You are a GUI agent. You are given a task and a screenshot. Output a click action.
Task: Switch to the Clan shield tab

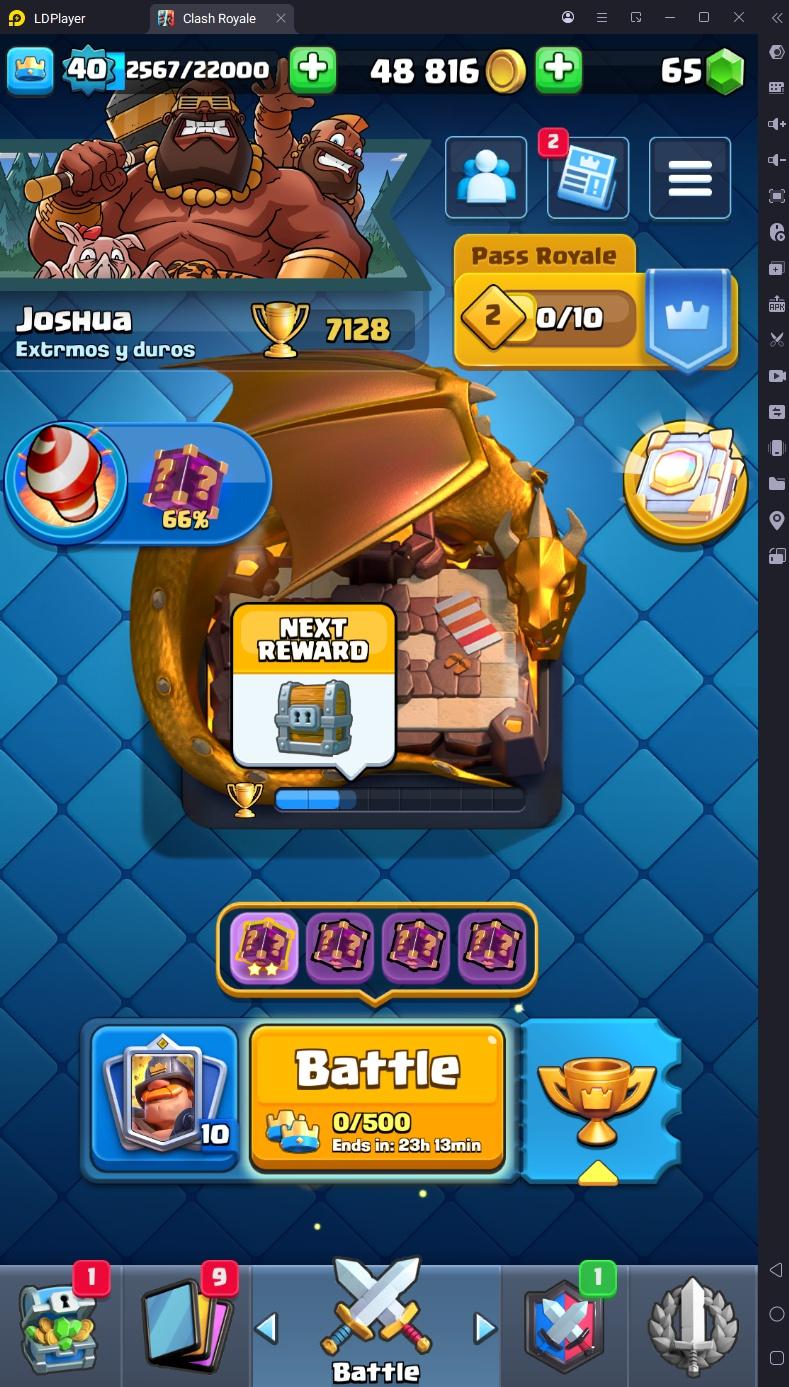[x=565, y=1327]
